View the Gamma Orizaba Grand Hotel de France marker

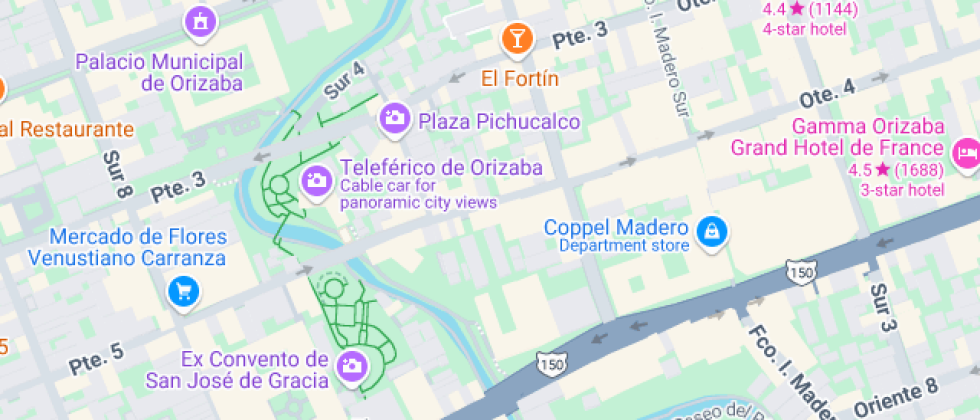coord(966,153)
